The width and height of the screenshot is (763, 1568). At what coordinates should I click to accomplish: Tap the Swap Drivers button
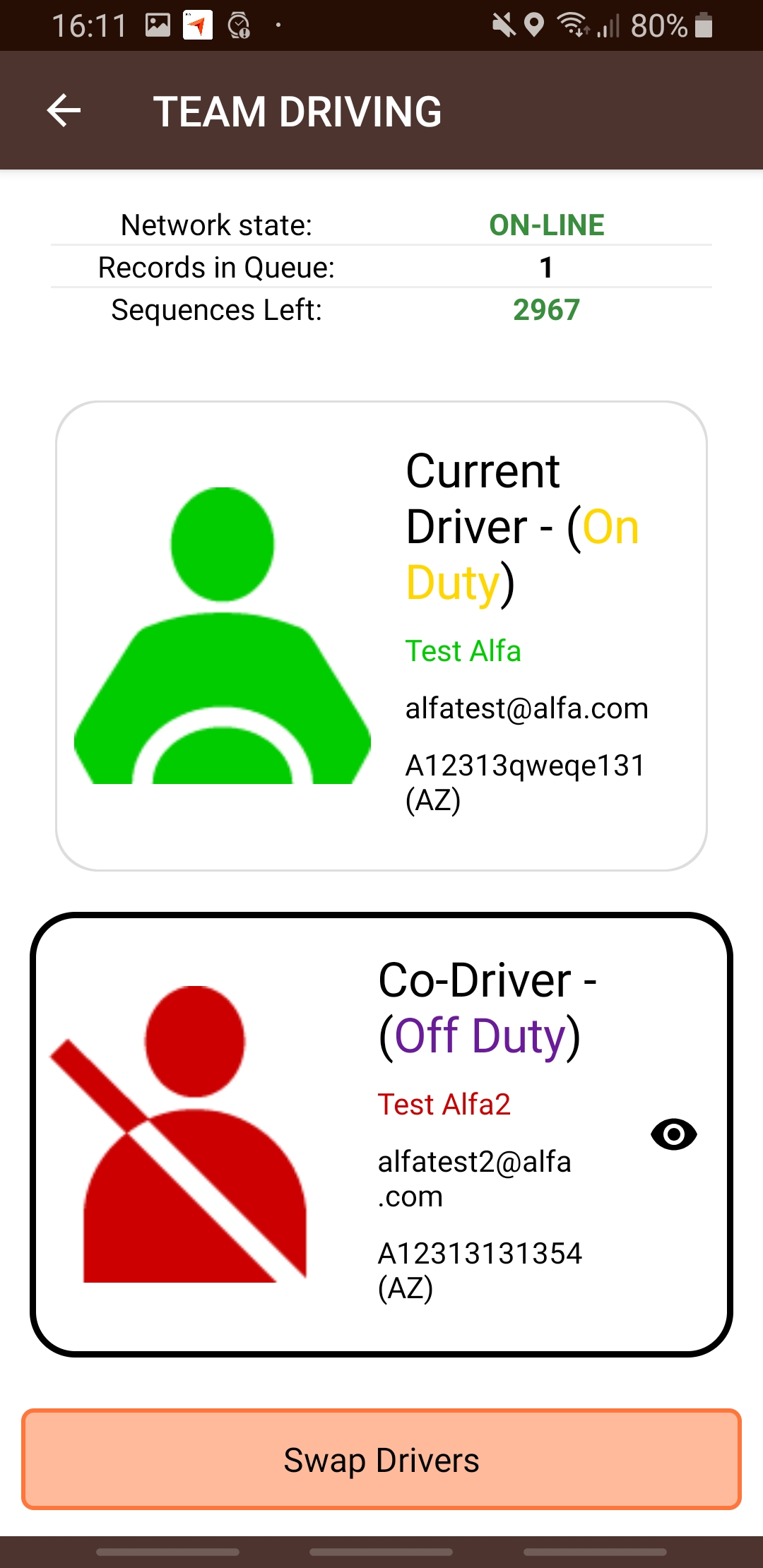381,1460
